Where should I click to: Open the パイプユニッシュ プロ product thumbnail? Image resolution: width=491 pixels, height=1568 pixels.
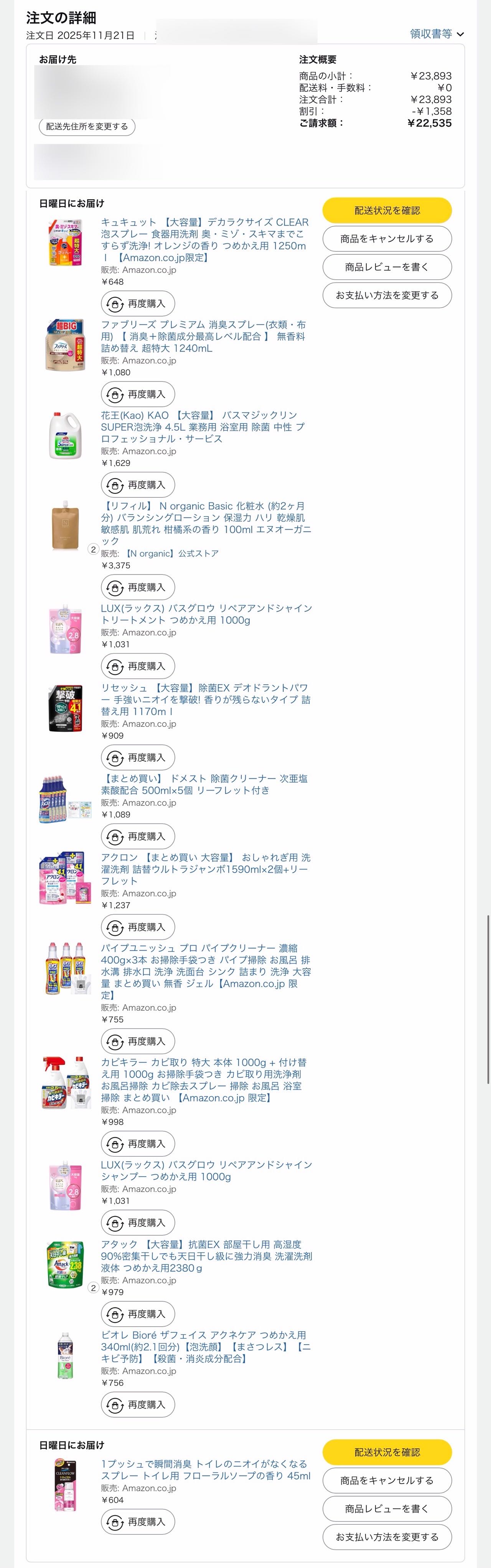point(65,968)
